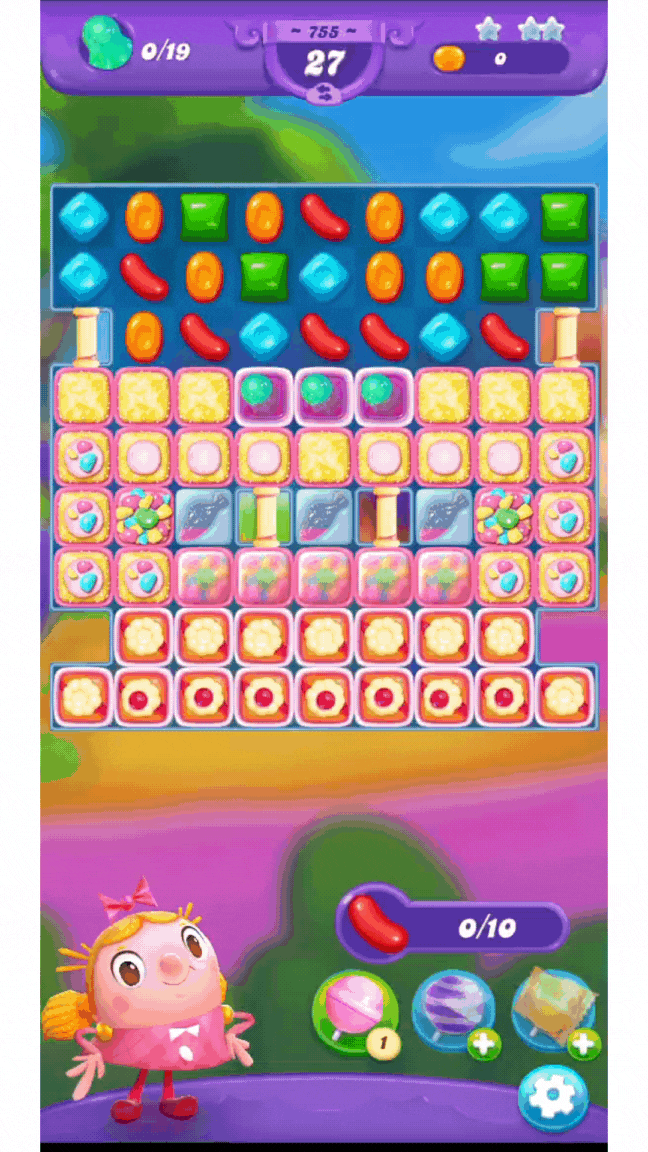
Task: Open the settings gear
Action: [x=553, y=1099]
